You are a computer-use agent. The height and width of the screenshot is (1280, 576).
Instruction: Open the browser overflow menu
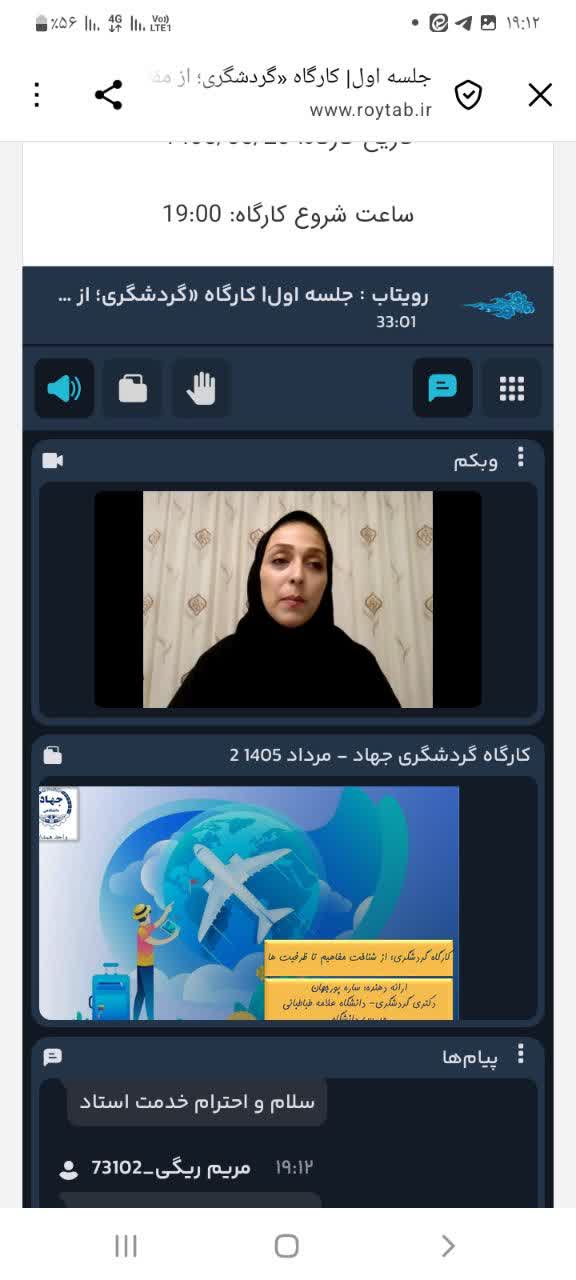pos(37,95)
